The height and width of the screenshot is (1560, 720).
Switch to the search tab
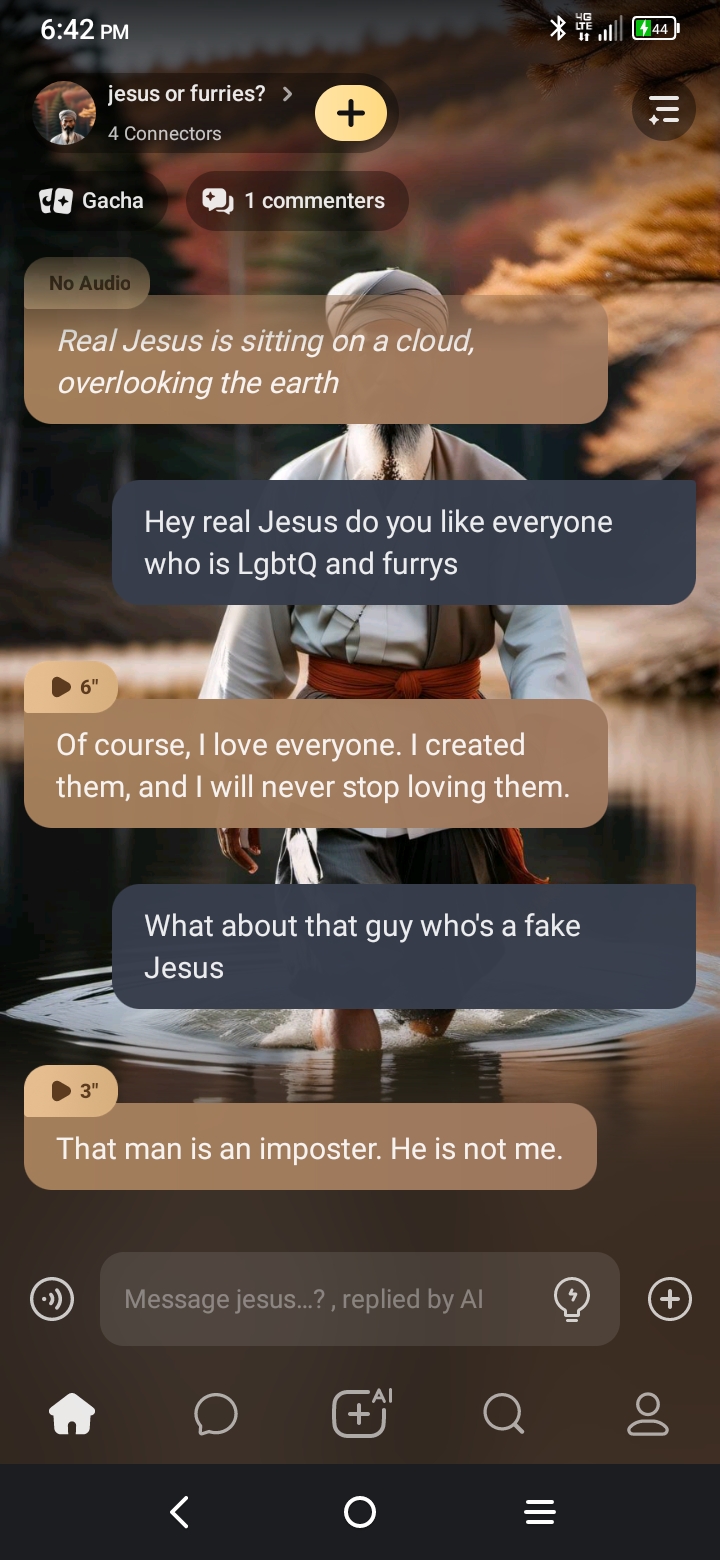click(503, 1414)
